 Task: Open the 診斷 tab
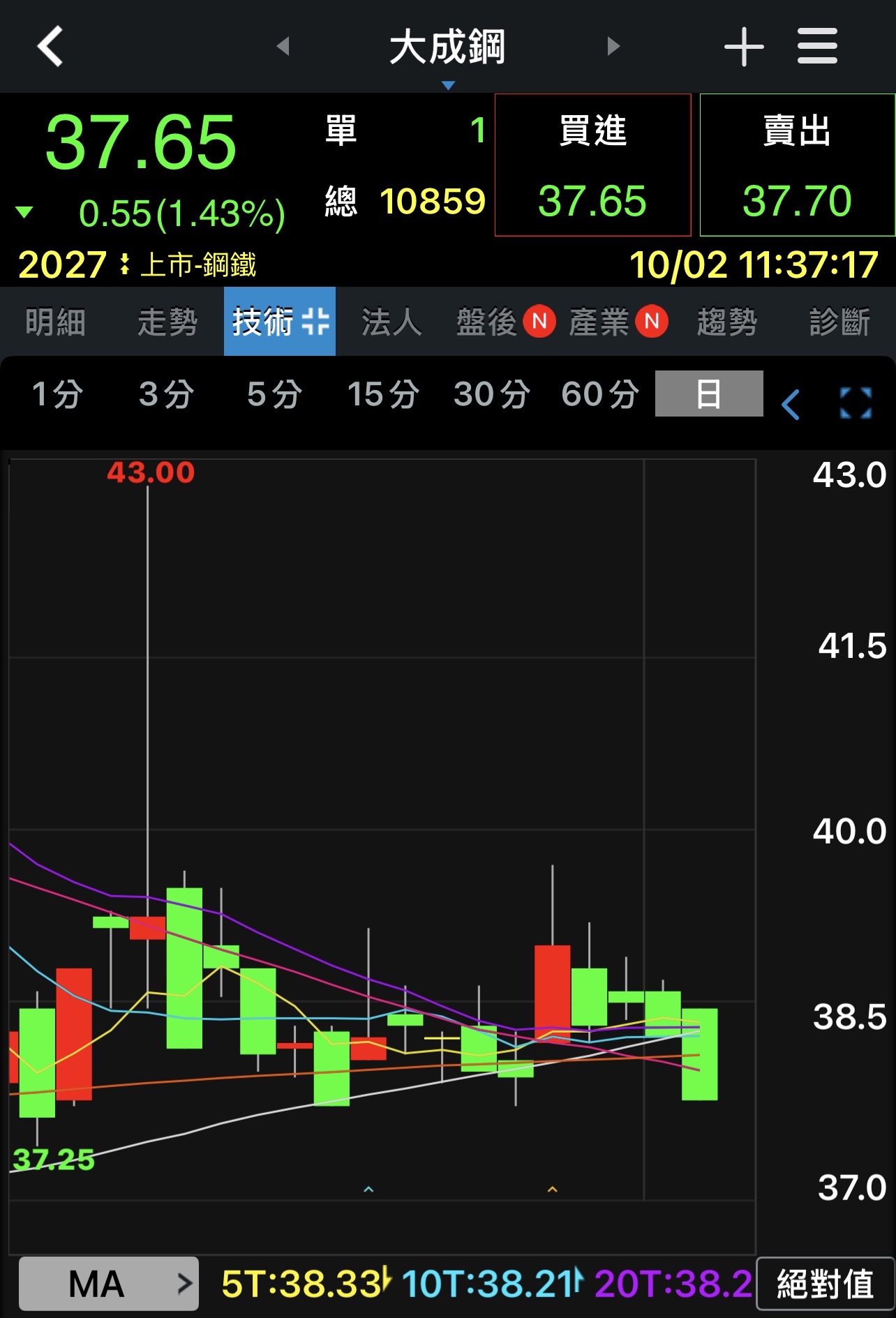(839, 322)
